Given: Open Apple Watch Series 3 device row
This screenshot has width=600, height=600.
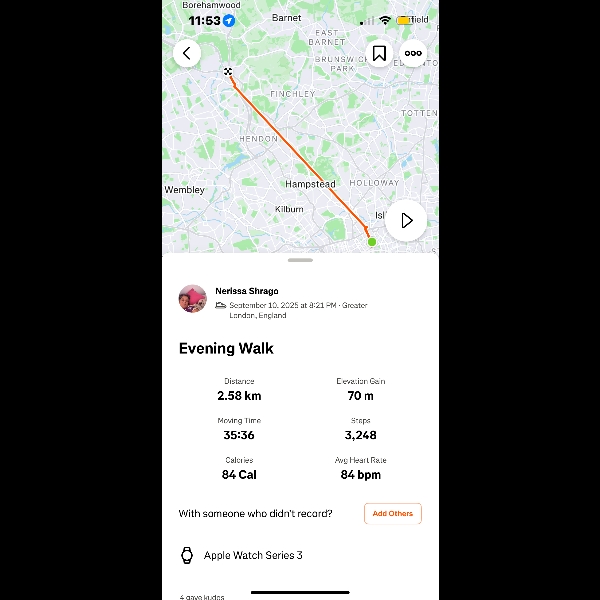Looking at the screenshot, I should [x=252, y=555].
